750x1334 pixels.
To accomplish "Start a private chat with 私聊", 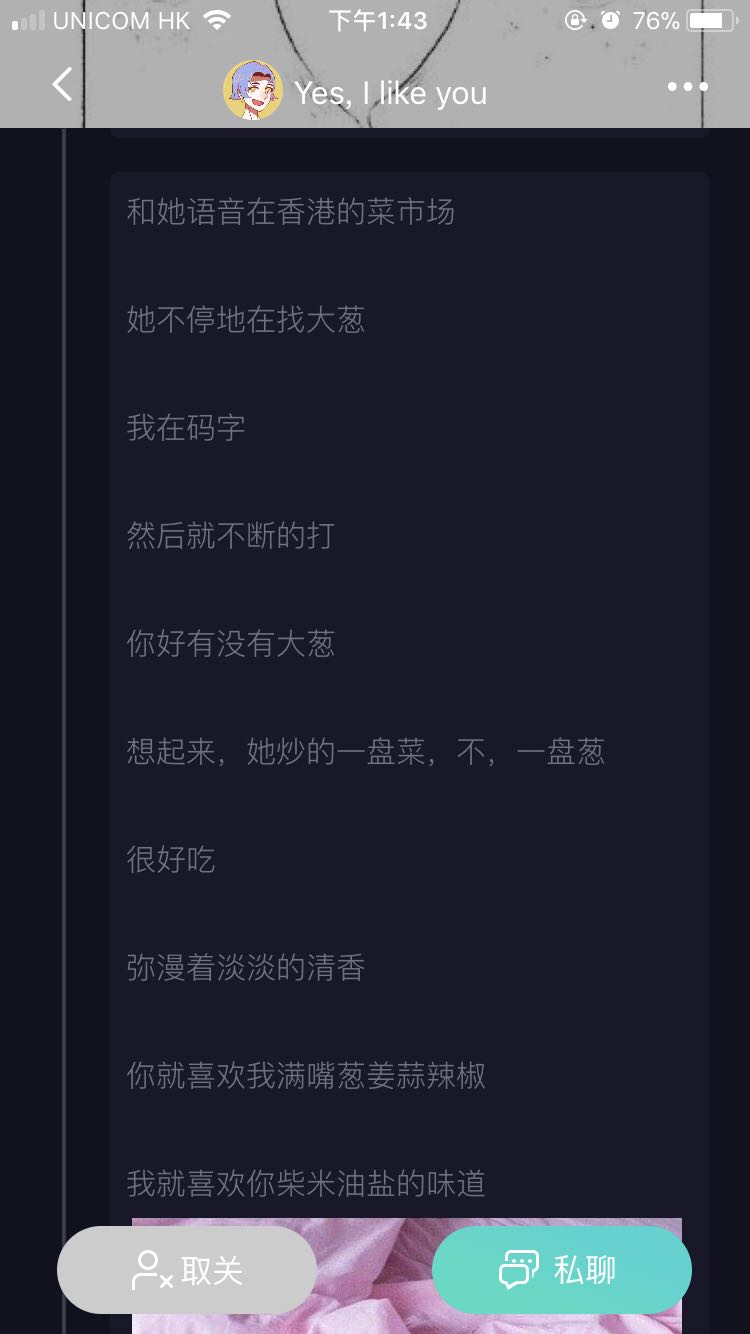I will 562,1270.
